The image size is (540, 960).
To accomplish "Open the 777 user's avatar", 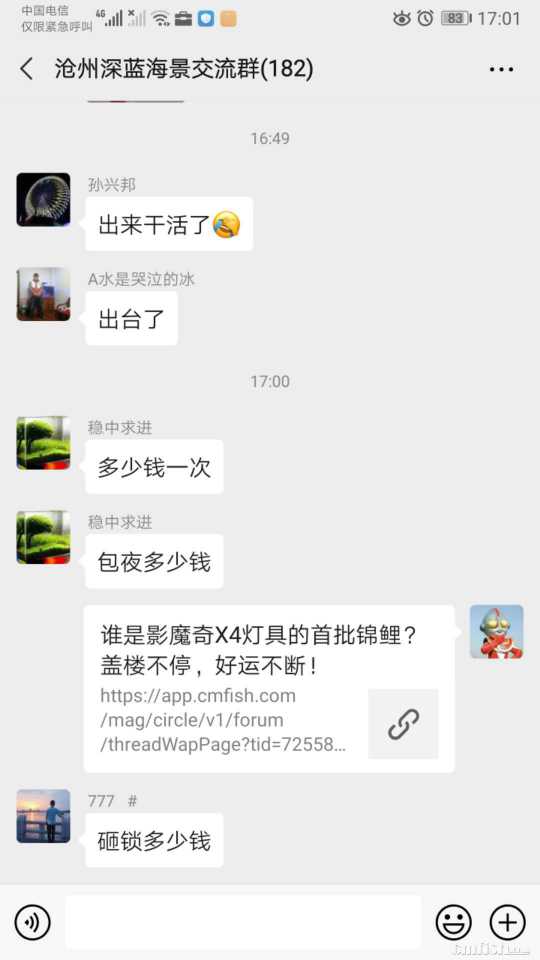I will pos(43,816).
